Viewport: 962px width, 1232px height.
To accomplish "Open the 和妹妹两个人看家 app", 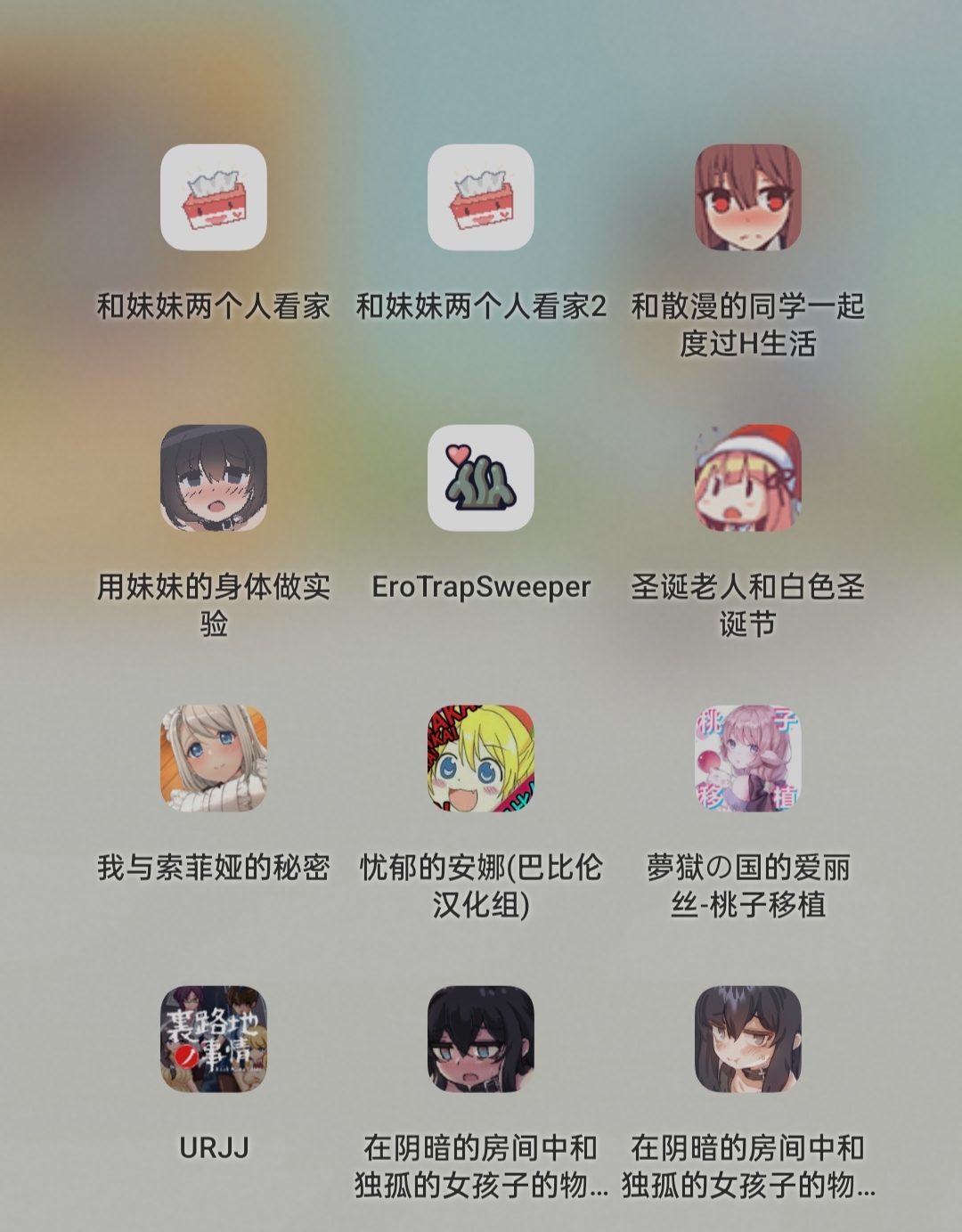I will (x=214, y=197).
